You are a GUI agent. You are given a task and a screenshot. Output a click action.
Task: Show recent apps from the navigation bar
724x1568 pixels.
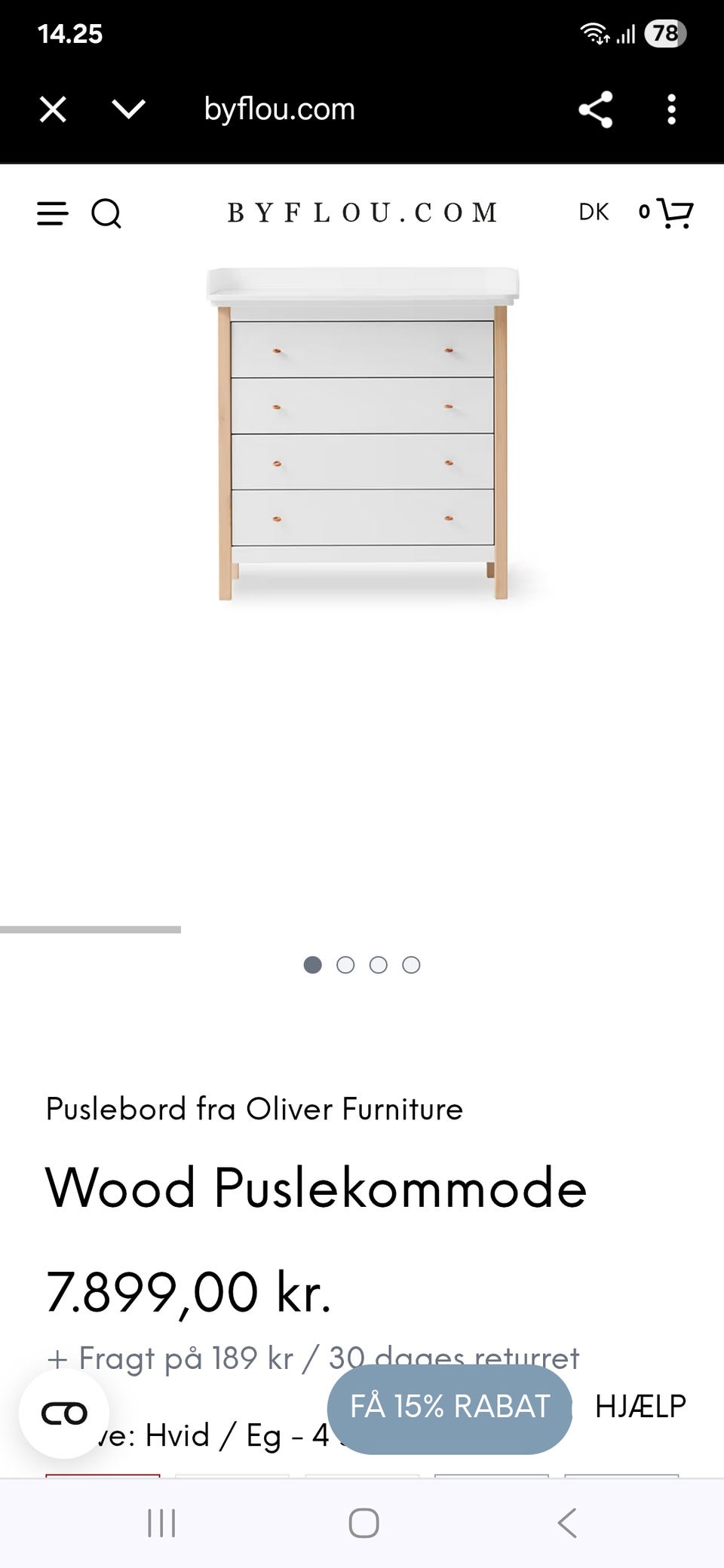coord(161,1523)
